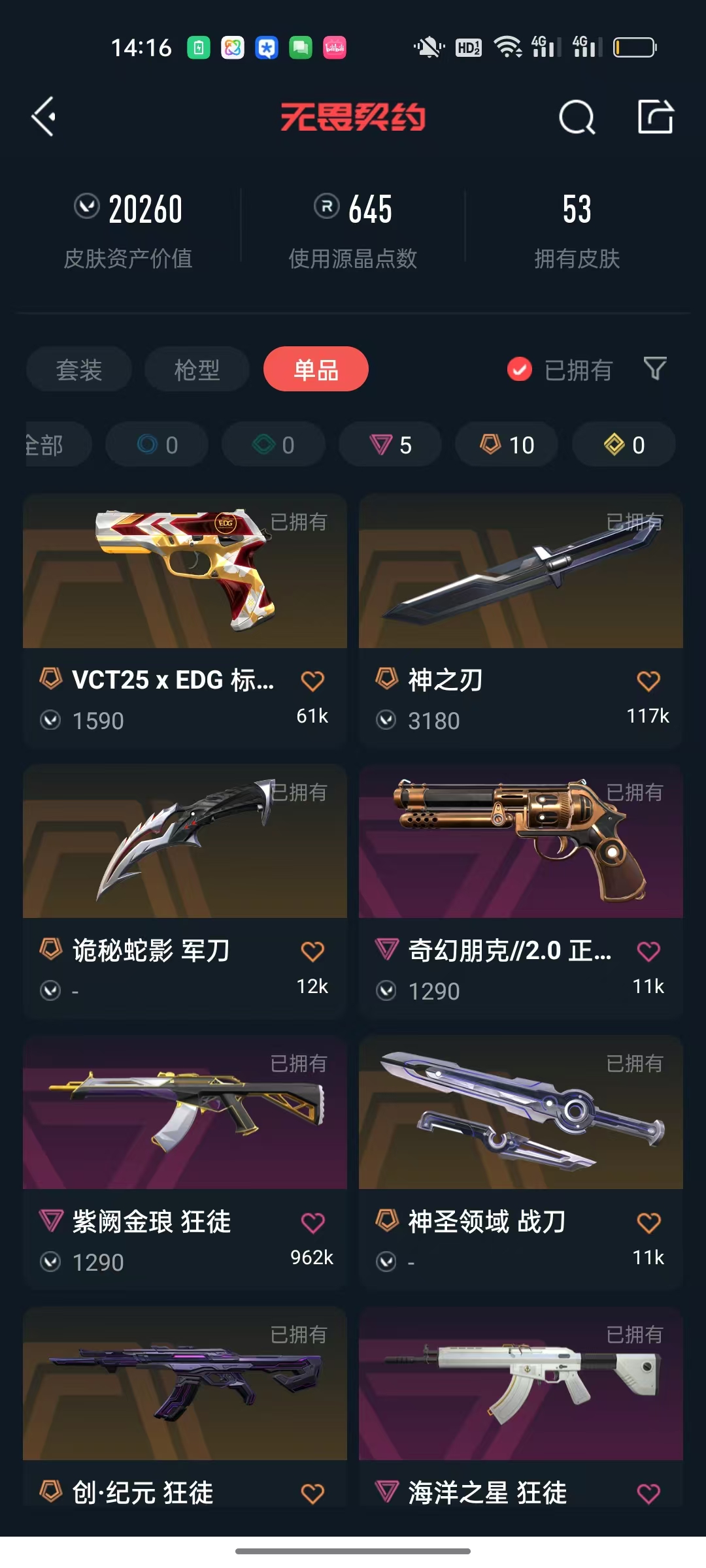Share this skin collection page

(x=655, y=117)
